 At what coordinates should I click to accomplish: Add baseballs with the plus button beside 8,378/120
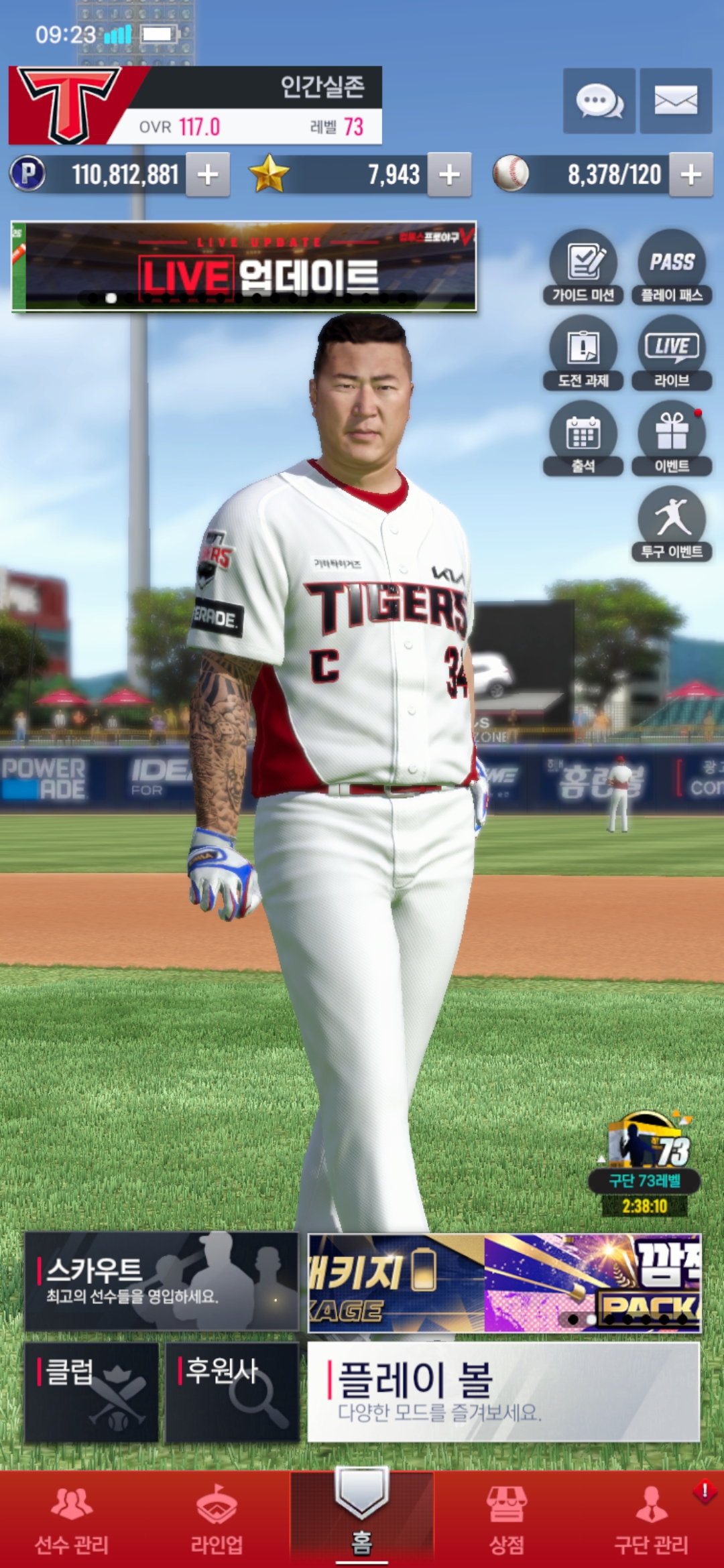point(690,175)
